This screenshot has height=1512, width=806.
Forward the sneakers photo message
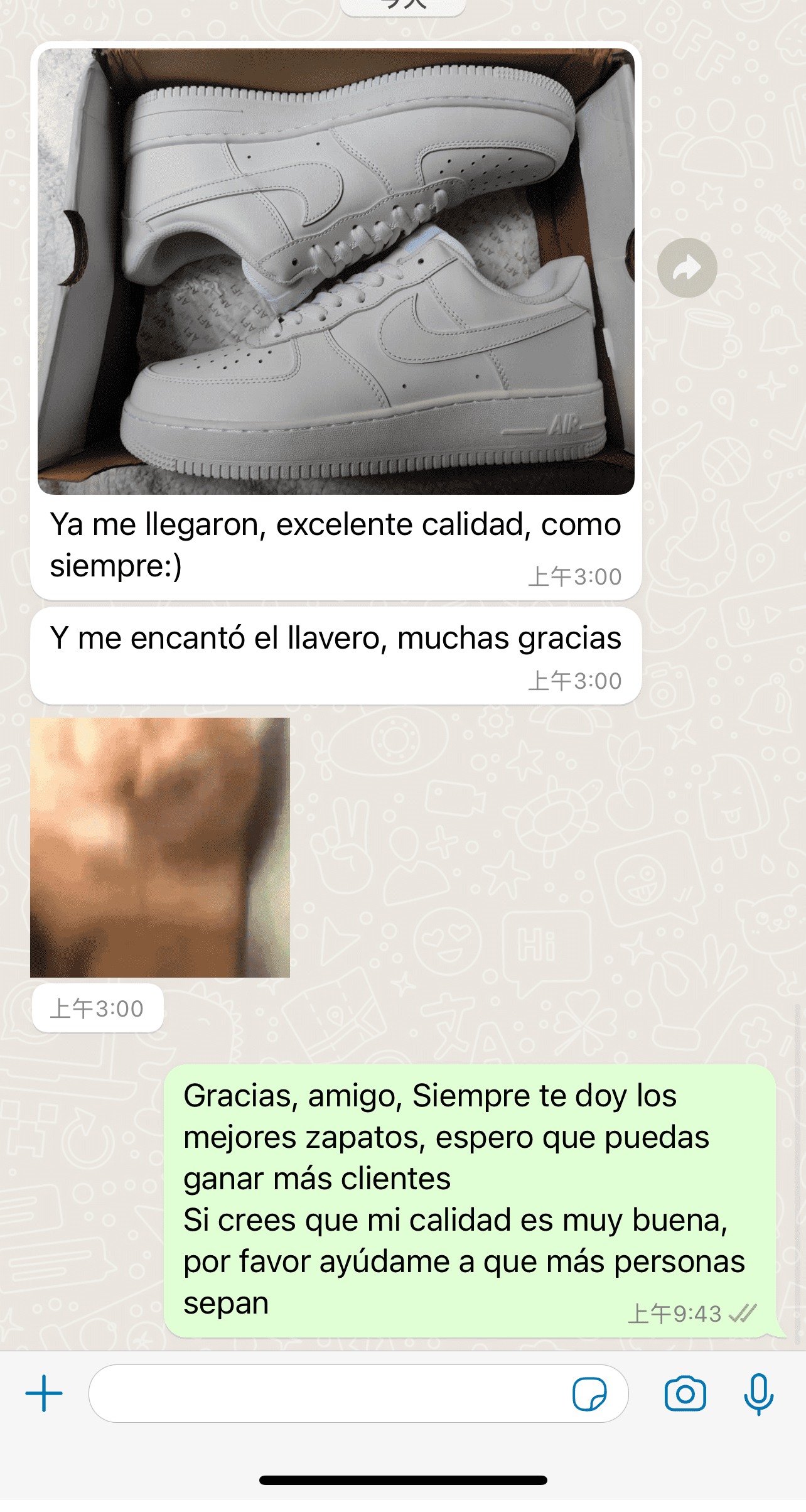point(687,267)
